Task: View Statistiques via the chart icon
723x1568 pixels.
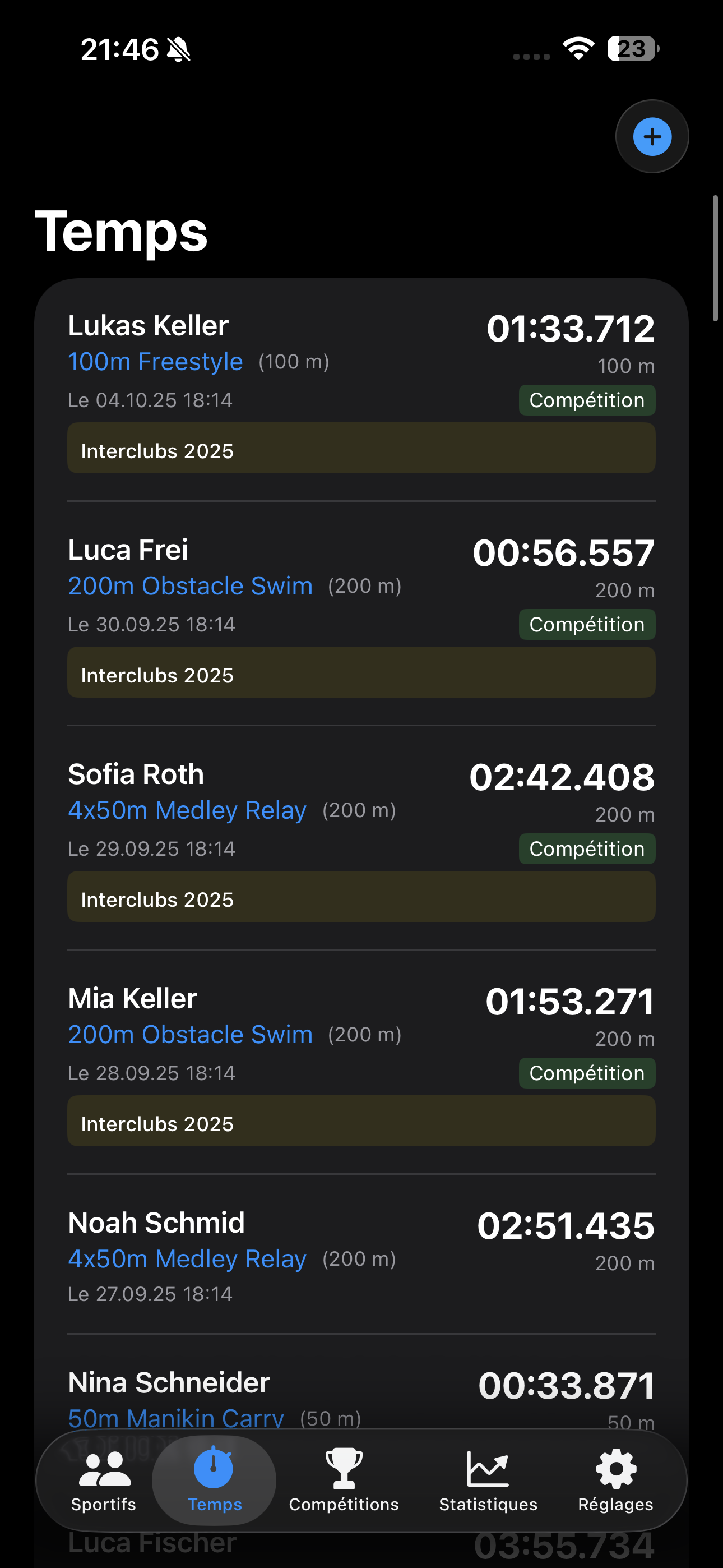Action: (488, 1468)
